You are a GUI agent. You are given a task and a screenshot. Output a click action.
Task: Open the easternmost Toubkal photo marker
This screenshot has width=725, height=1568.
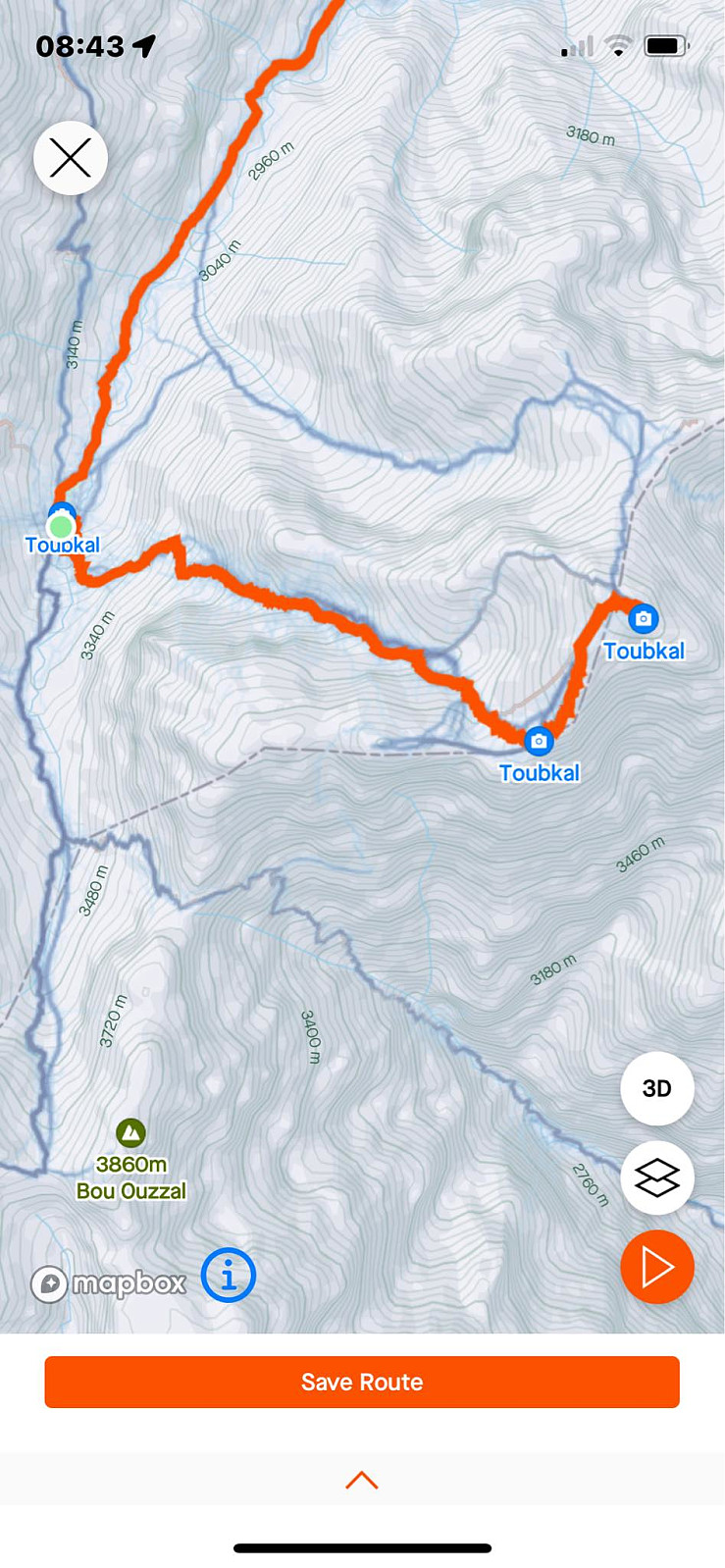tap(644, 618)
